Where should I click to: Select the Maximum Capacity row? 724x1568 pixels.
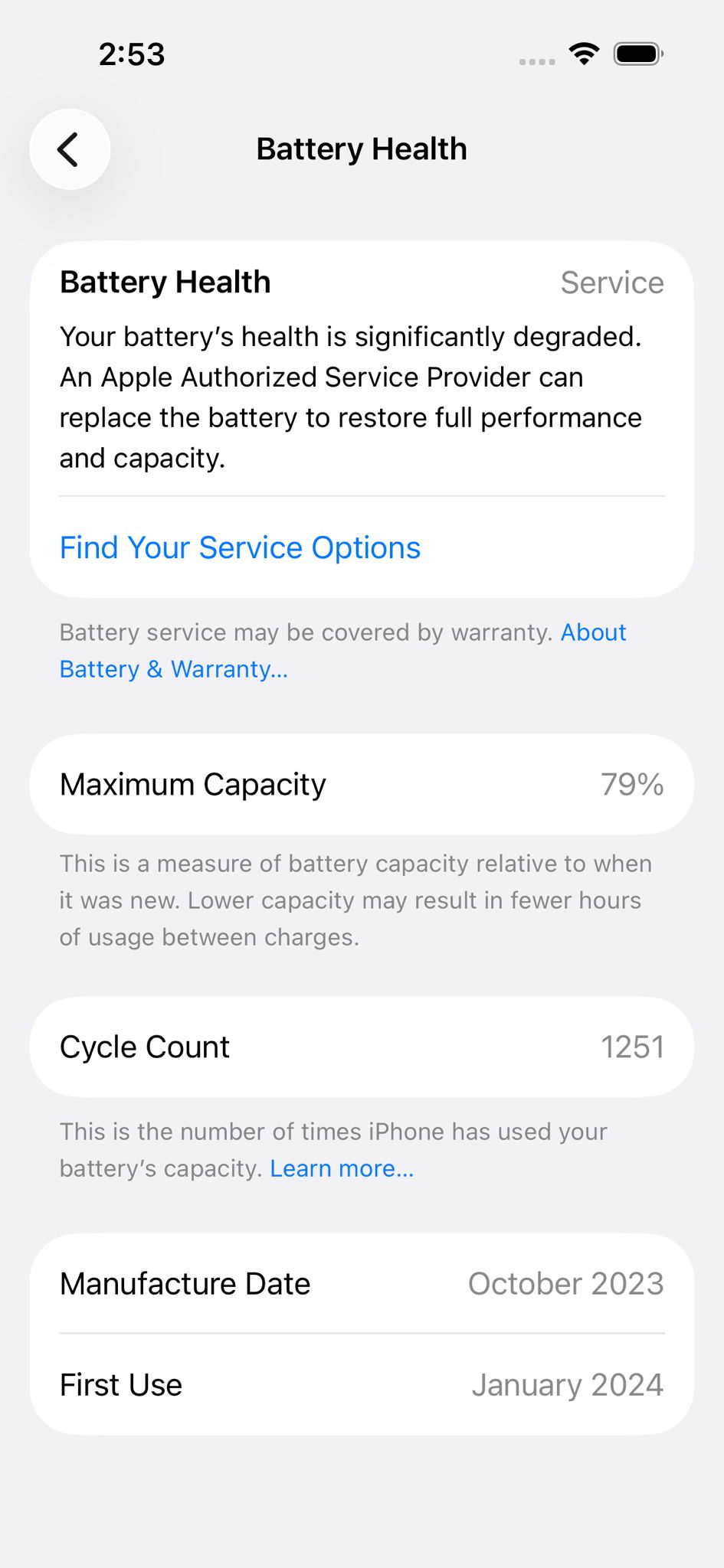(x=362, y=784)
